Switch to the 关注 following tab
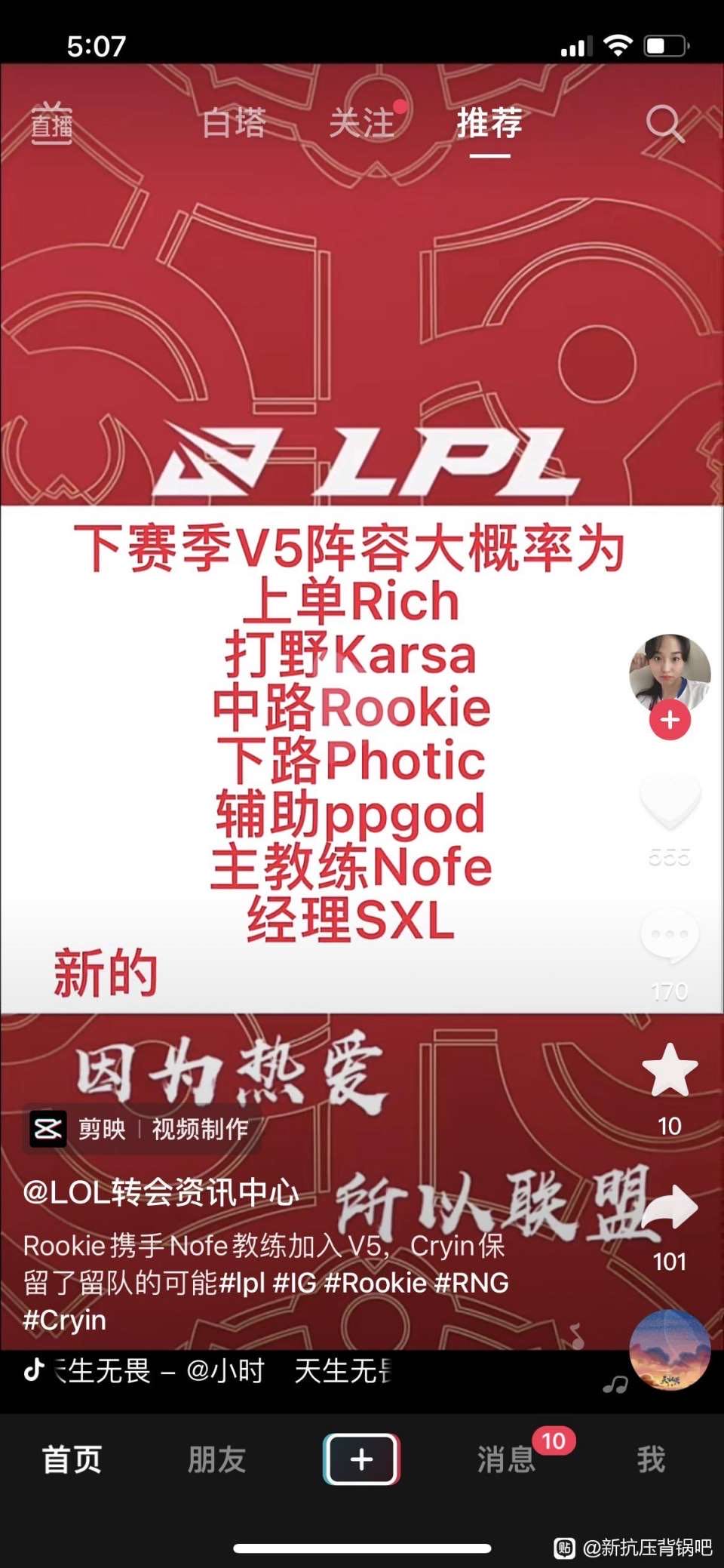 pyautogui.click(x=363, y=123)
